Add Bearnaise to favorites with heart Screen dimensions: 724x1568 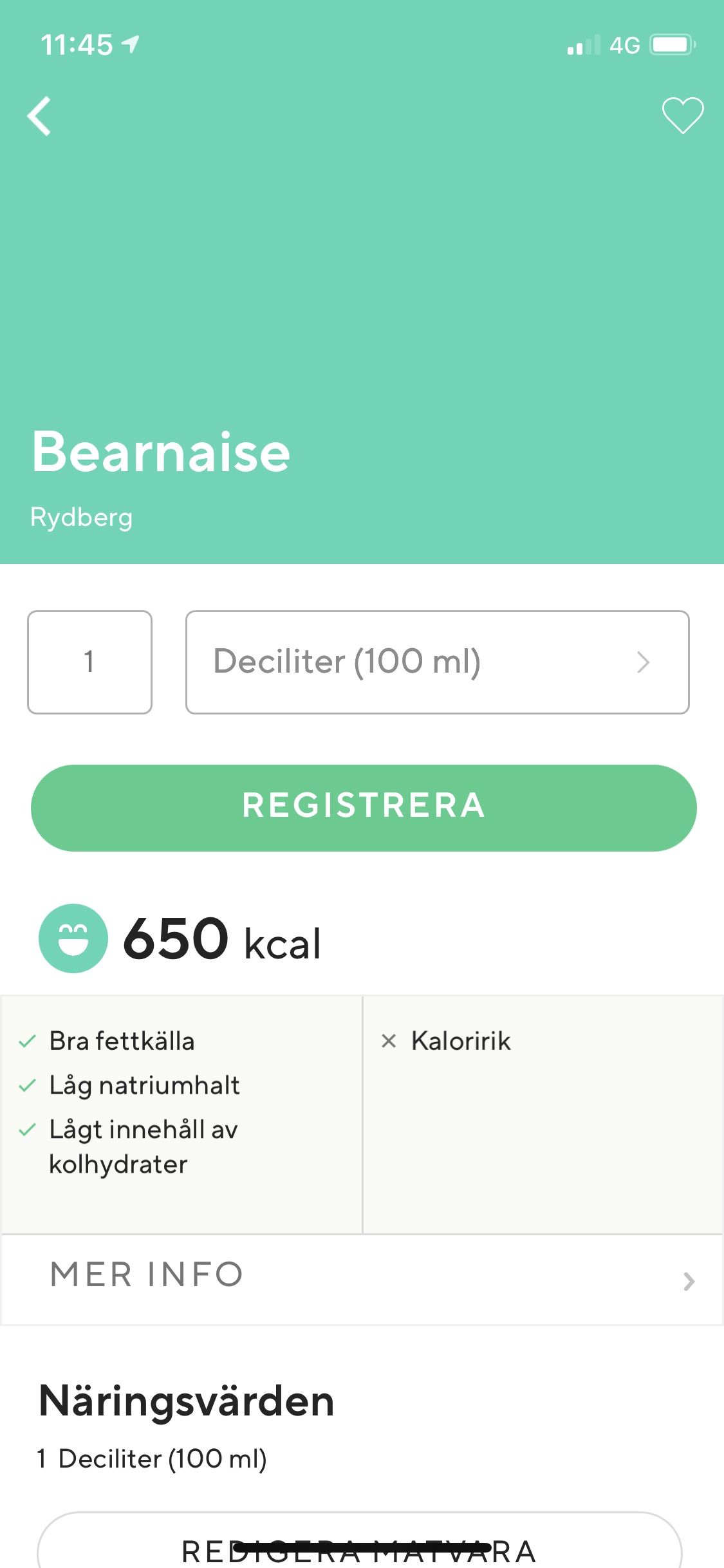pos(683,116)
